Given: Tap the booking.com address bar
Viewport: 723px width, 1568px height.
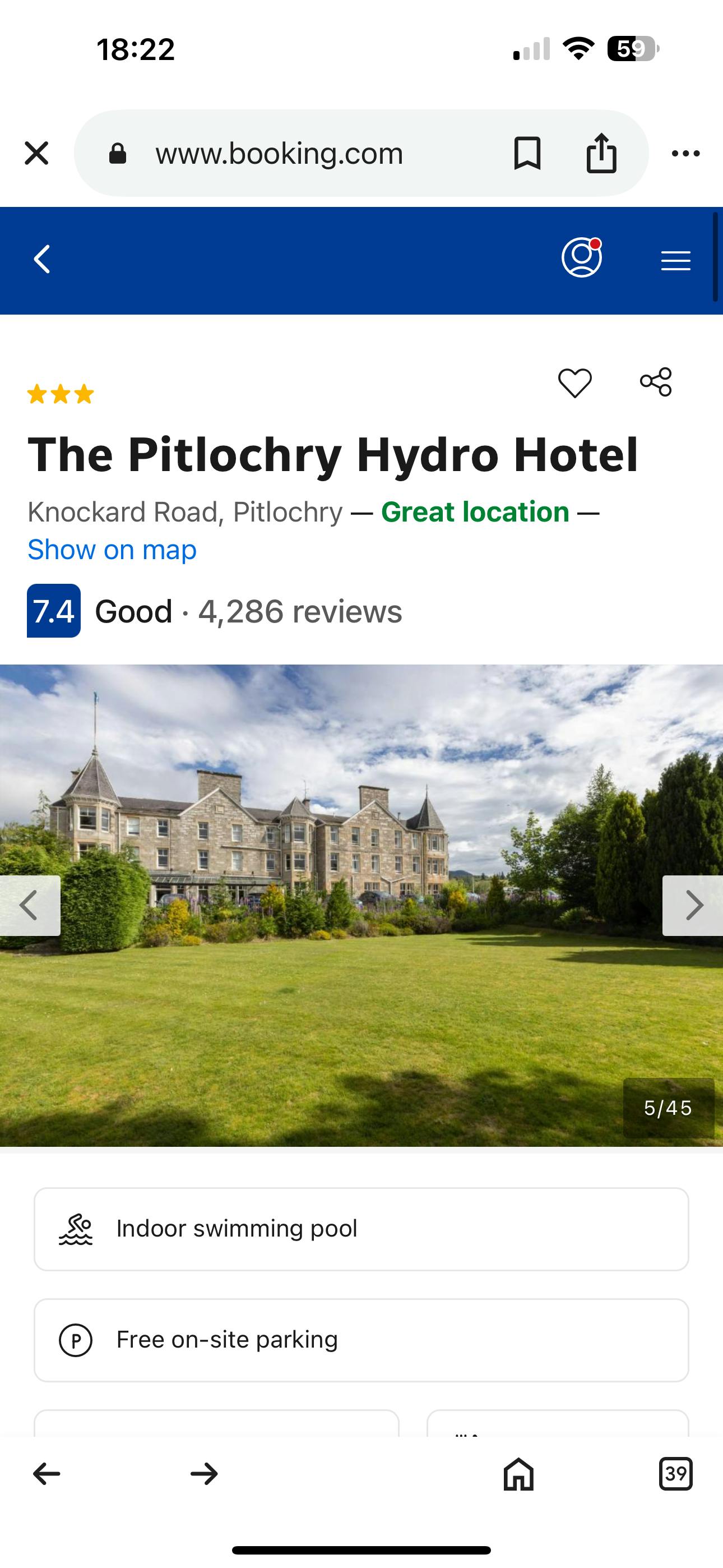Looking at the screenshot, I should [x=279, y=153].
